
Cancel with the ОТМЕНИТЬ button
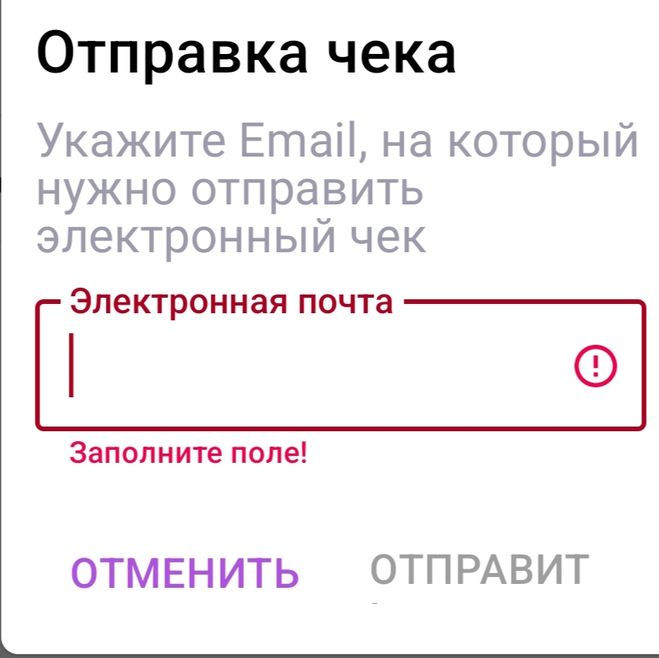point(185,573)
